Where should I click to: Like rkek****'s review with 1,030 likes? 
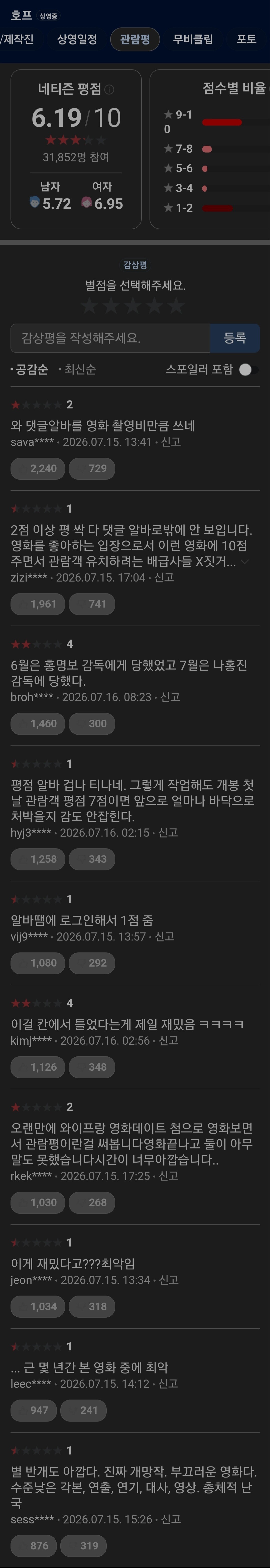[x=38, y=1202]
